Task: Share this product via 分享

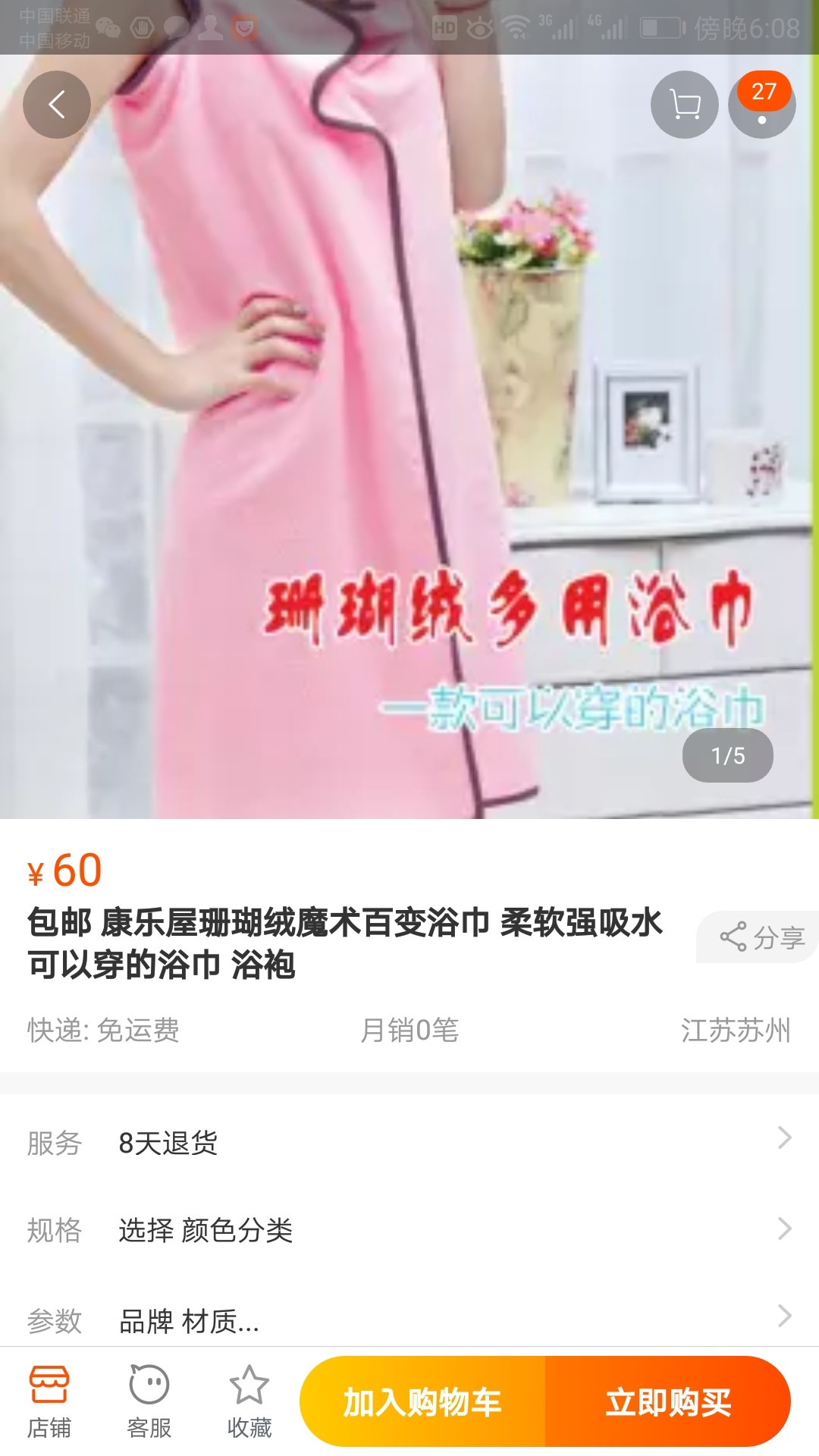Action: click(758, 937)
